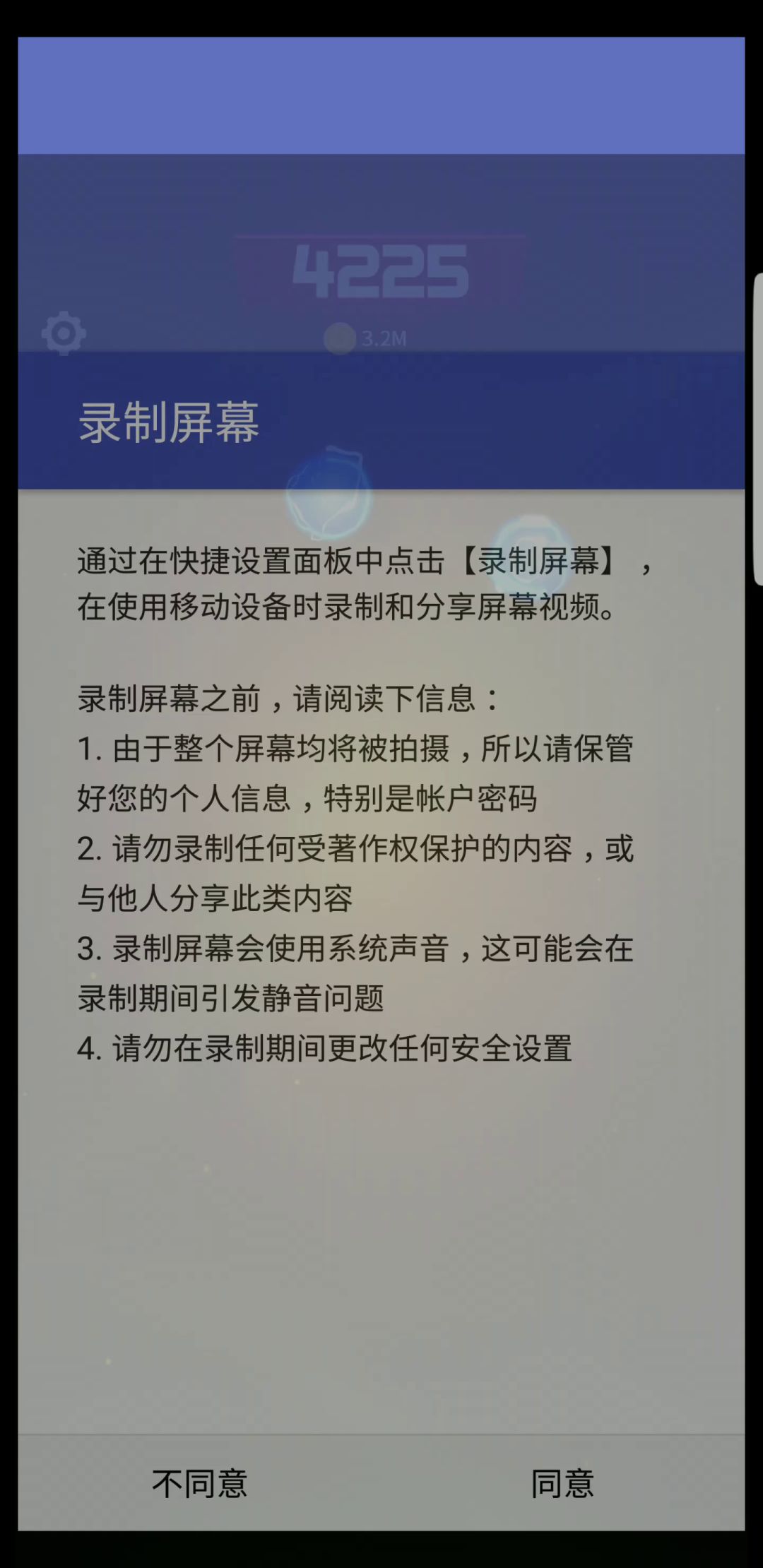
Task: Decline the terms with 不同意
Action: pyautogui.click(x=200, y=1483)
